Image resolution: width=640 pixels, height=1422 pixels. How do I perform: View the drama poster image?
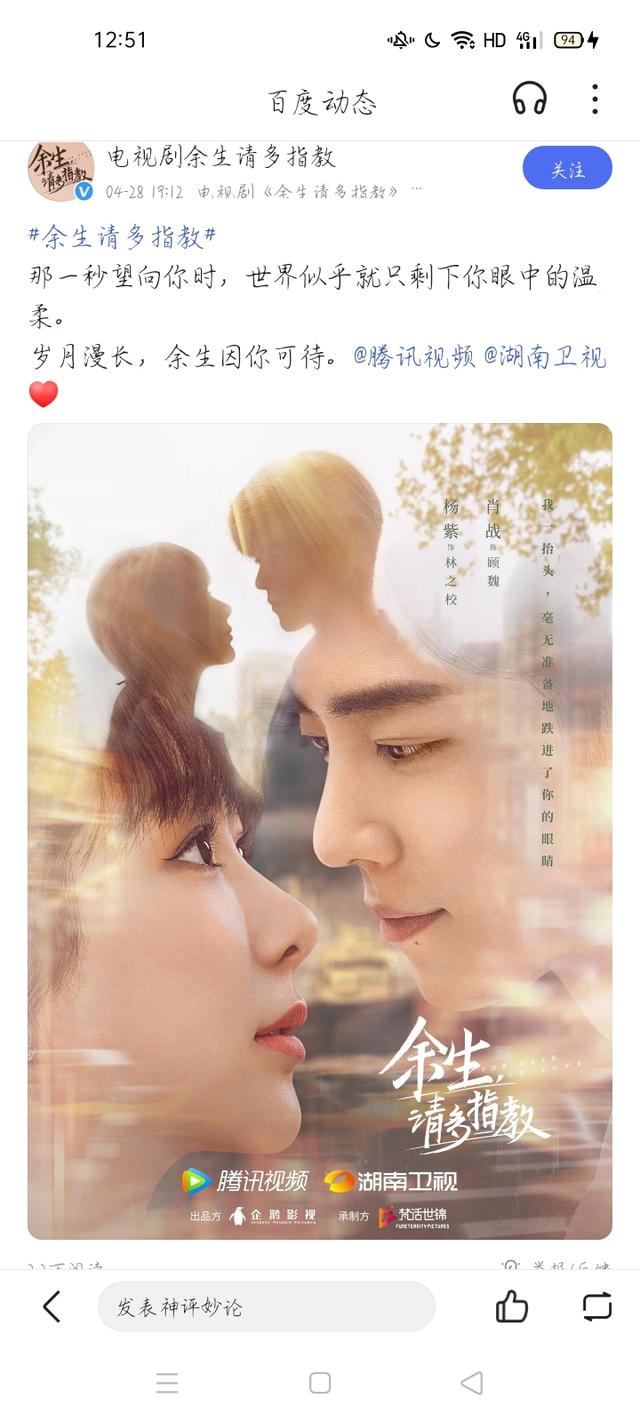pyautogui.click(x=320, y=831)
